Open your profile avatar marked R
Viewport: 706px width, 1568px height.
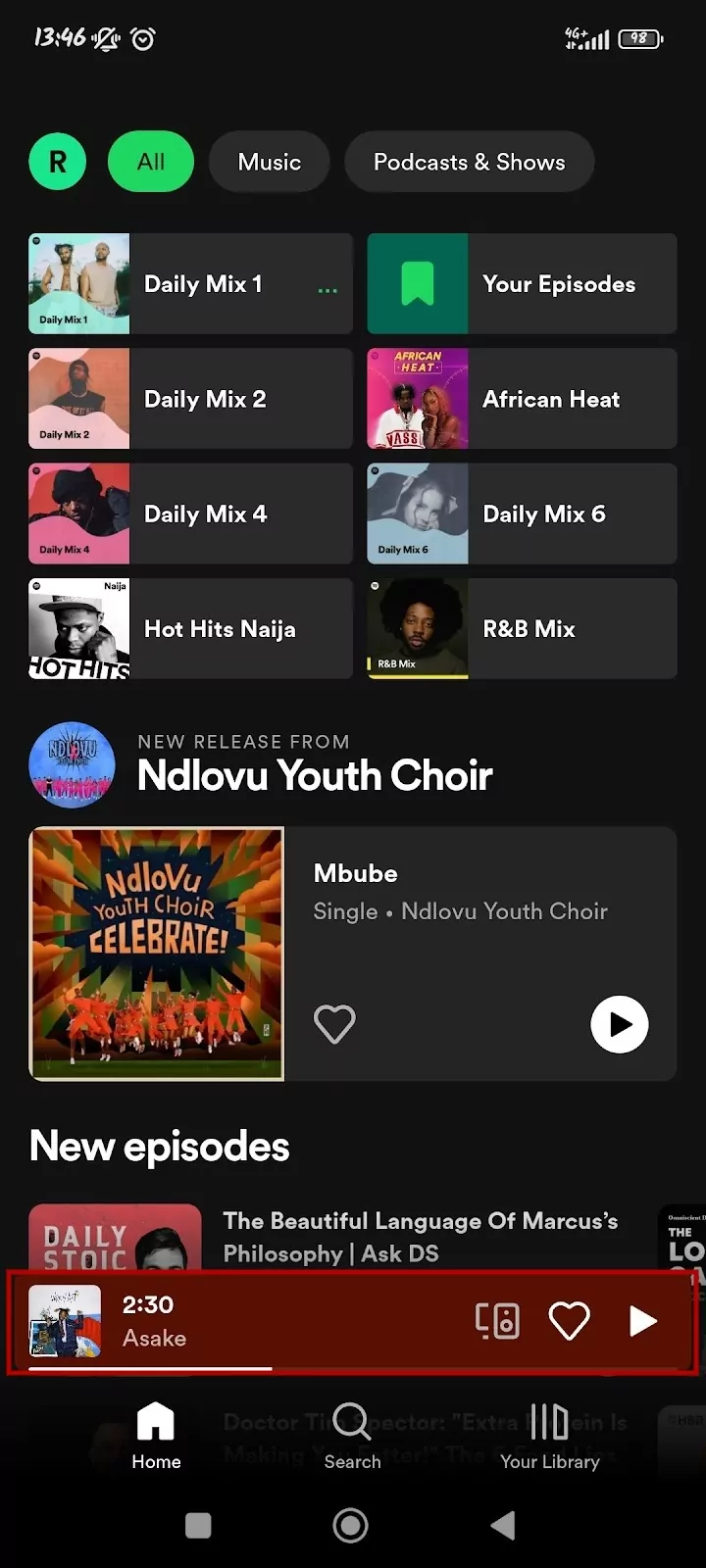point(58,162)
